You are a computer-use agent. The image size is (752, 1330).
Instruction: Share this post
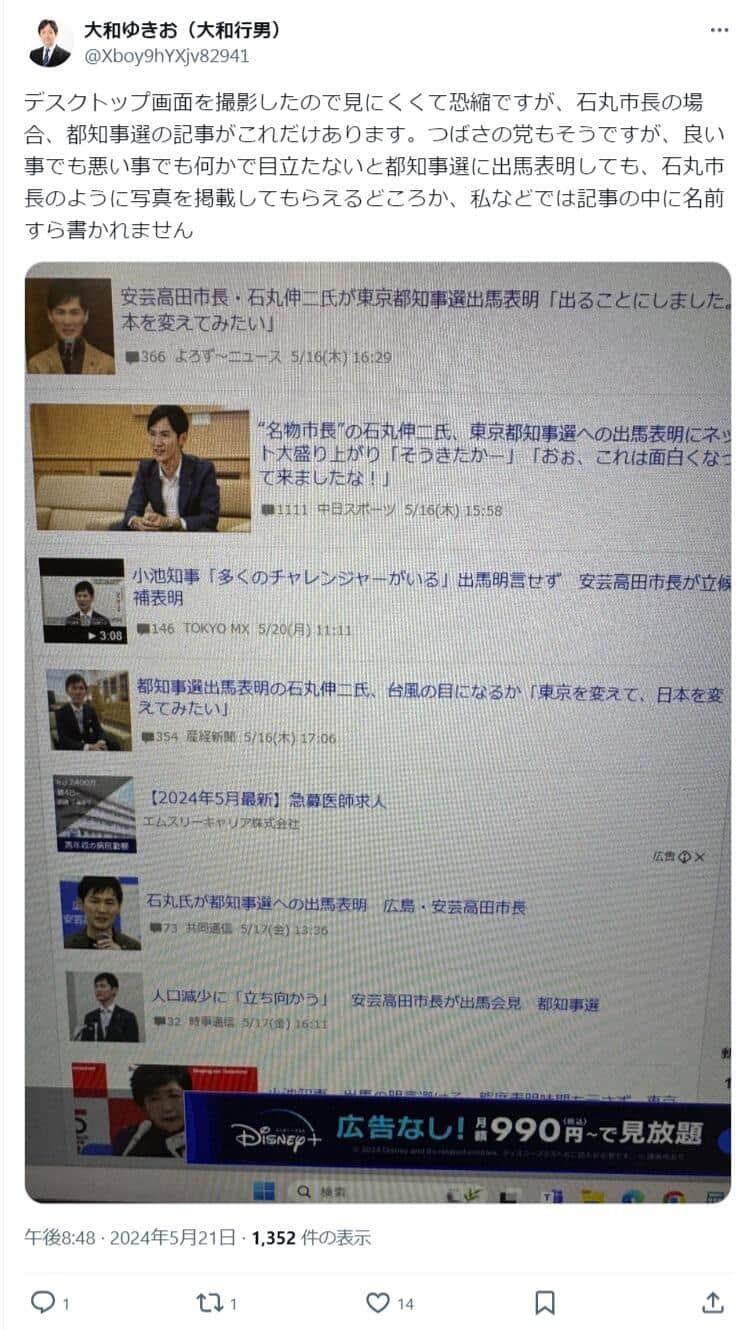coord(712,1302)
